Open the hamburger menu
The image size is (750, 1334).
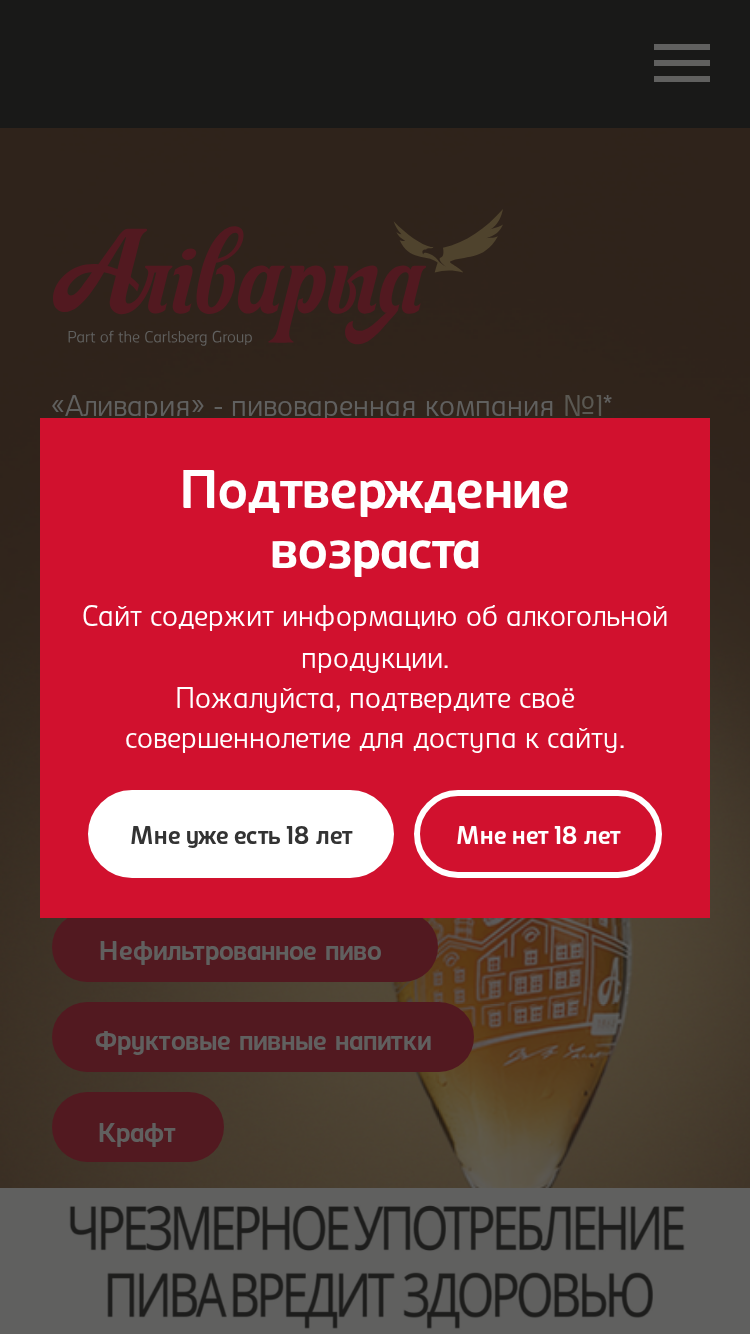click(682, 63)
